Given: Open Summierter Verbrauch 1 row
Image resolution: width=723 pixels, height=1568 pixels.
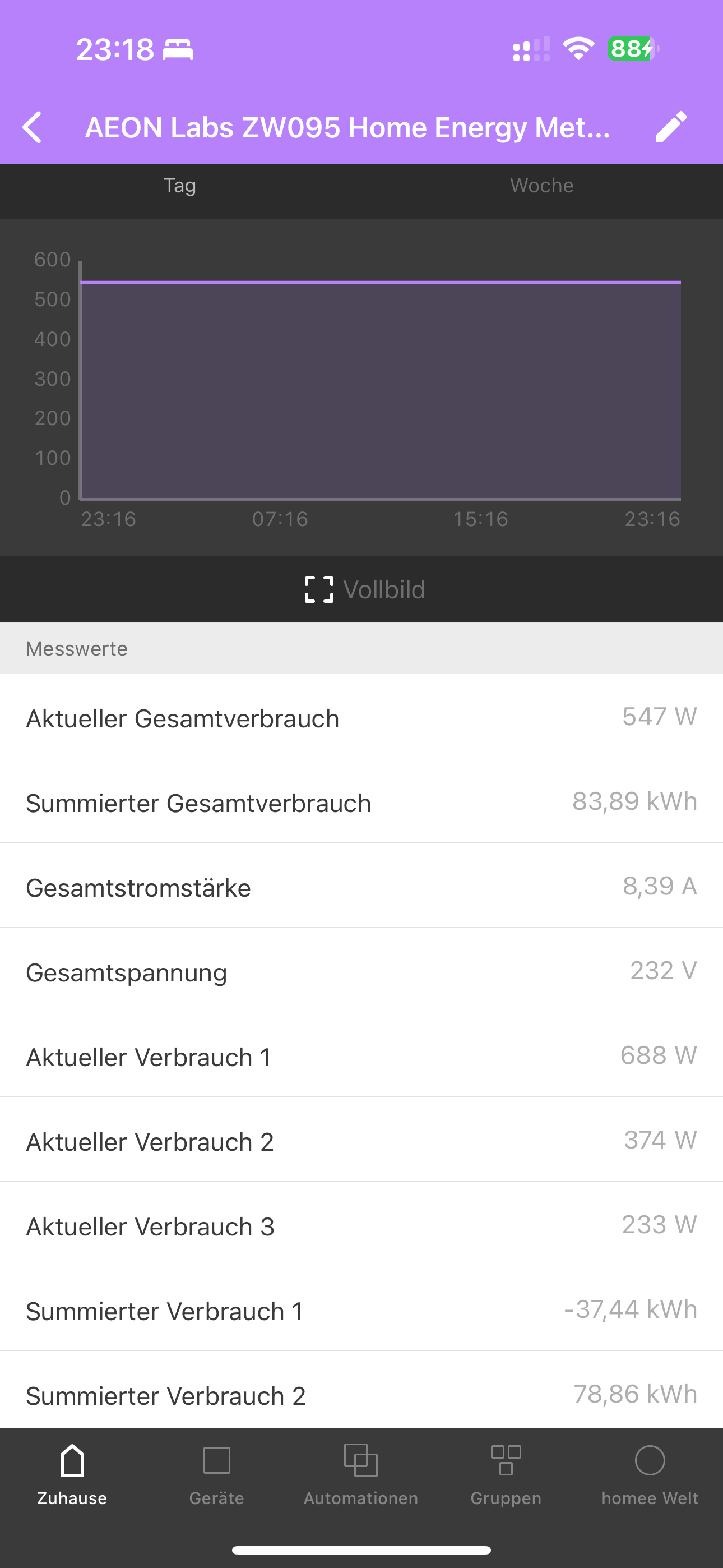Looking at the screenshot, I should click(x=361, y=1309).
